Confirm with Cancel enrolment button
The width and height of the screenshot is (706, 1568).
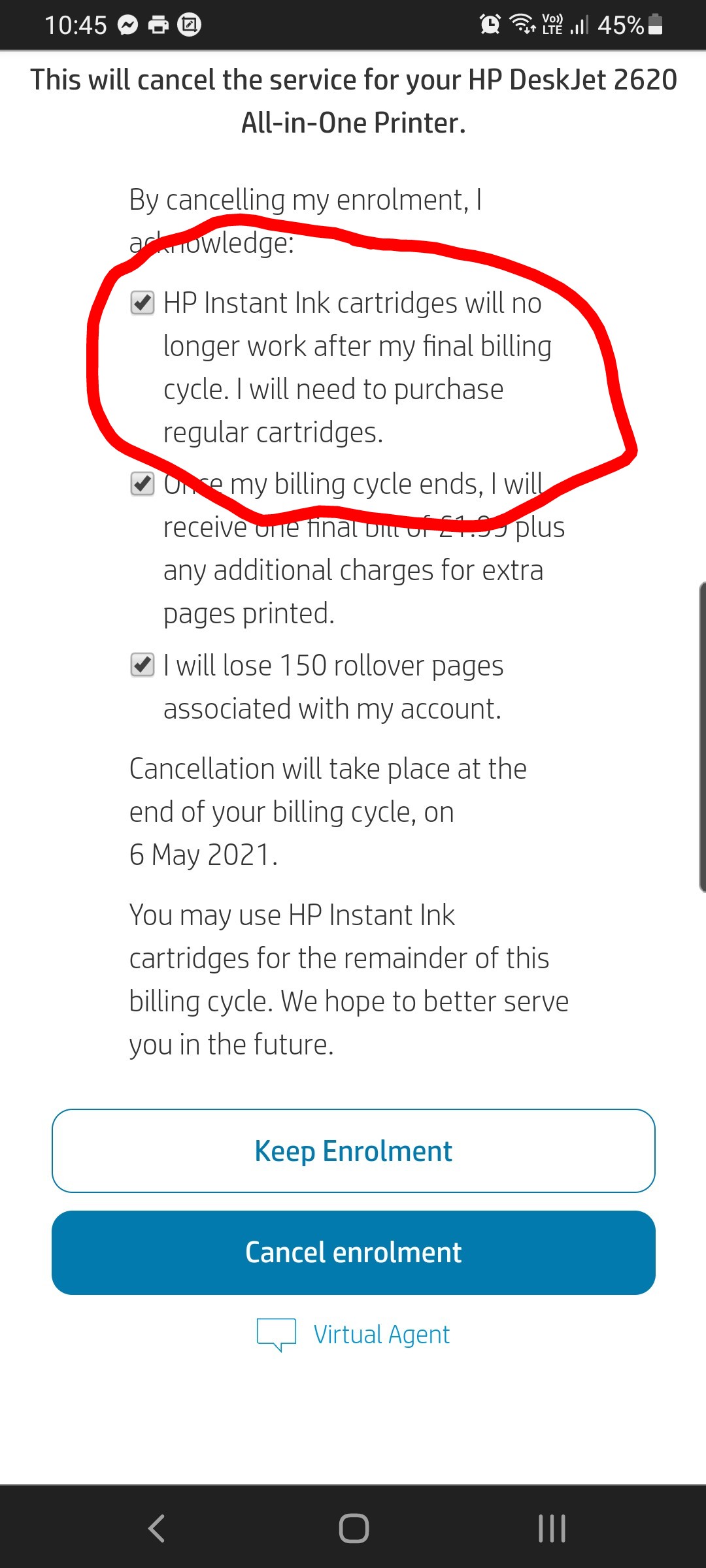pyautogui.click(x=353, y=1252)
